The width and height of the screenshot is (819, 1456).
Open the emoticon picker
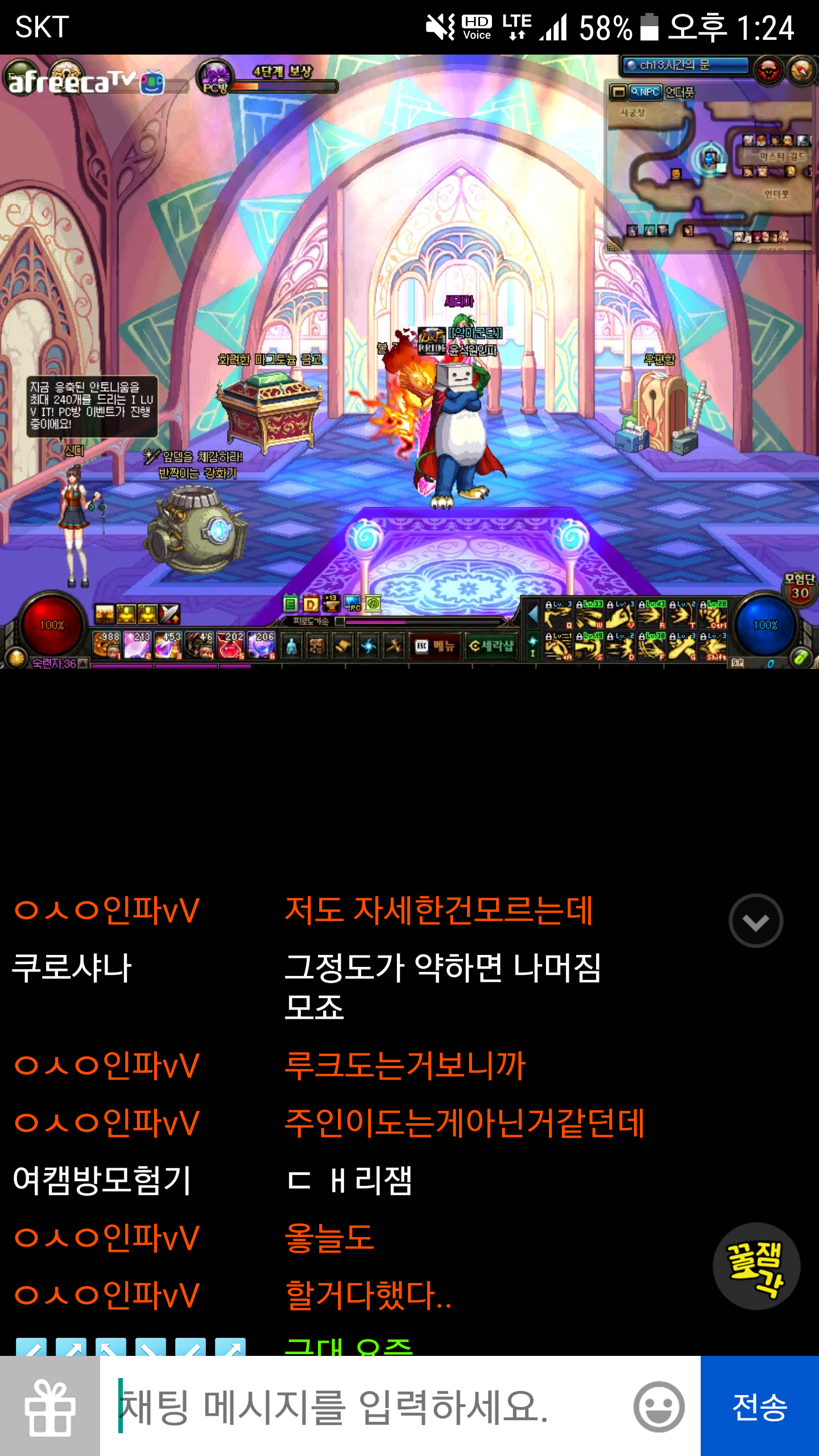(x=659, y=1407)
